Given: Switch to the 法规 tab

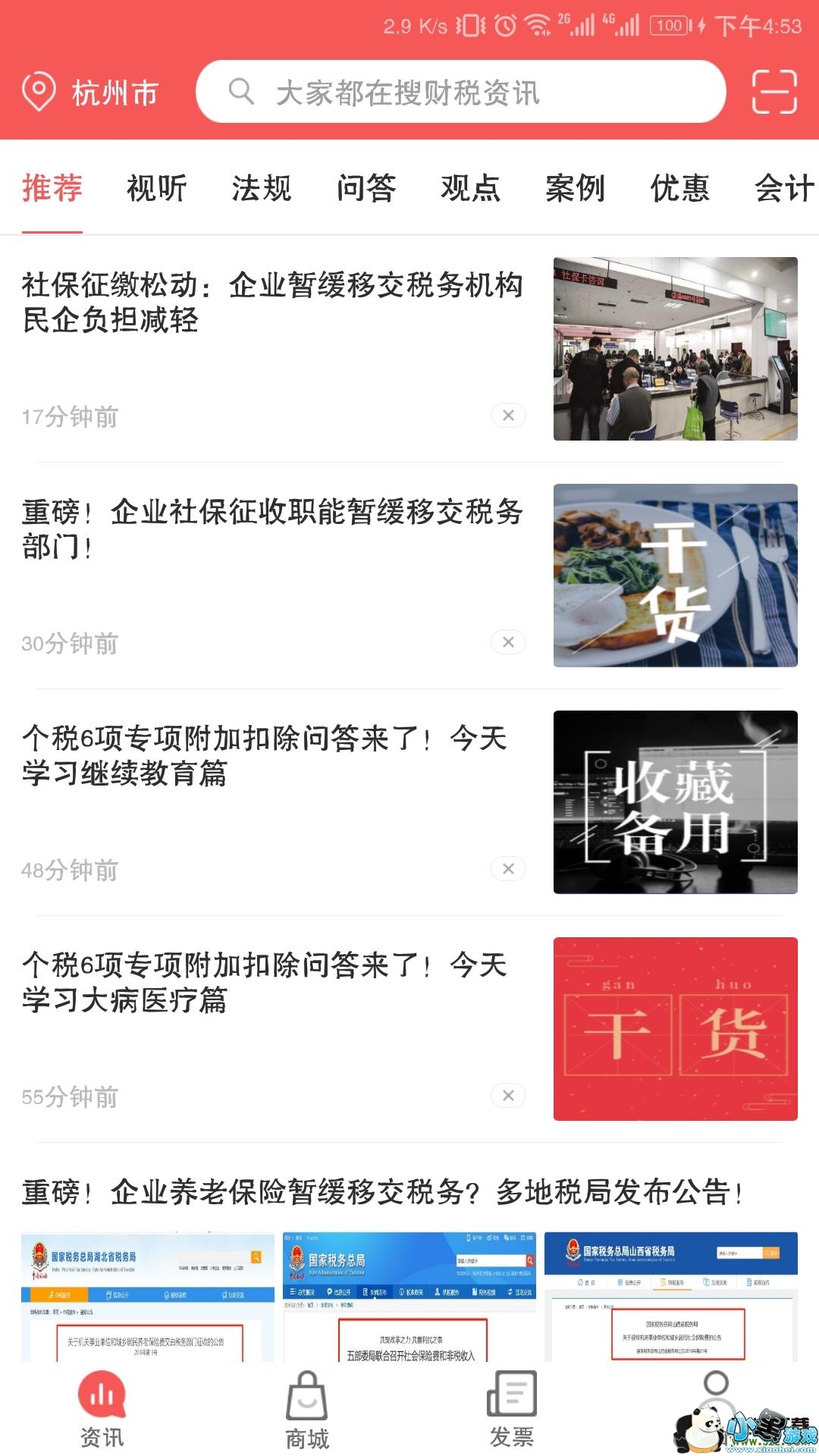Looking at the screenshot, I should (x=261, y=188).
